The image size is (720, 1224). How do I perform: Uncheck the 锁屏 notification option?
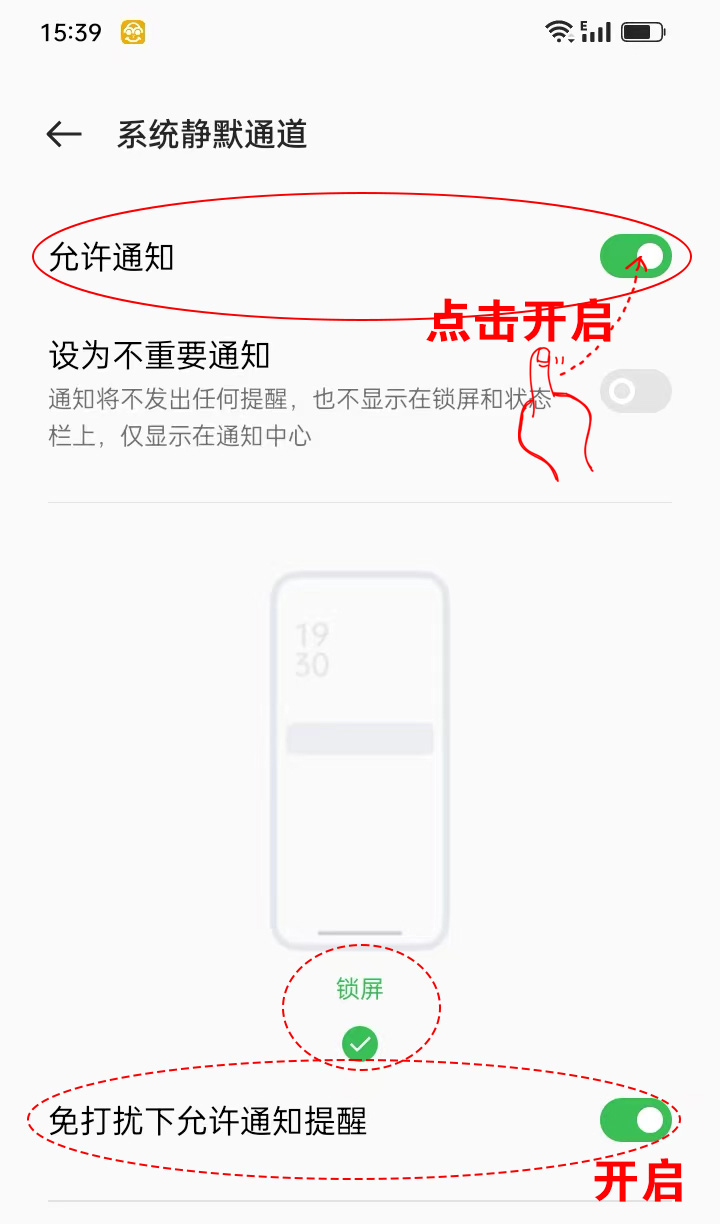click(360, 1044)
